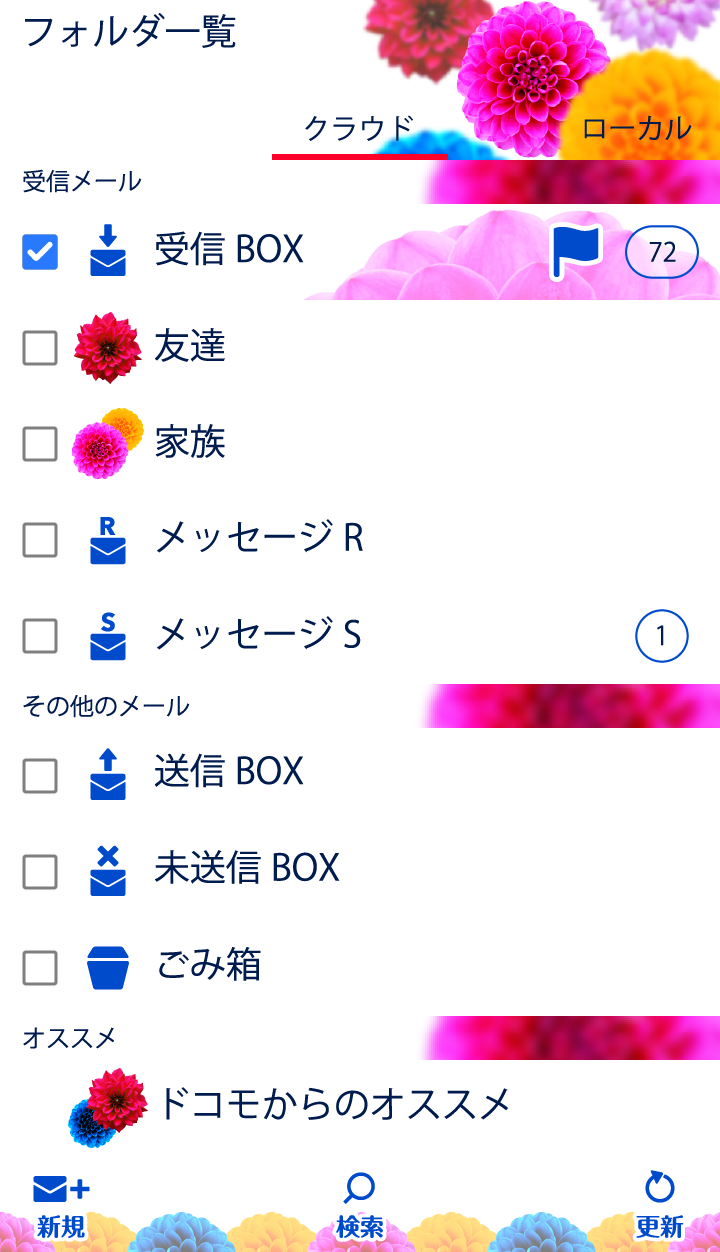Select the クラウド tab

pyautogui.click(x=358, y=128)
